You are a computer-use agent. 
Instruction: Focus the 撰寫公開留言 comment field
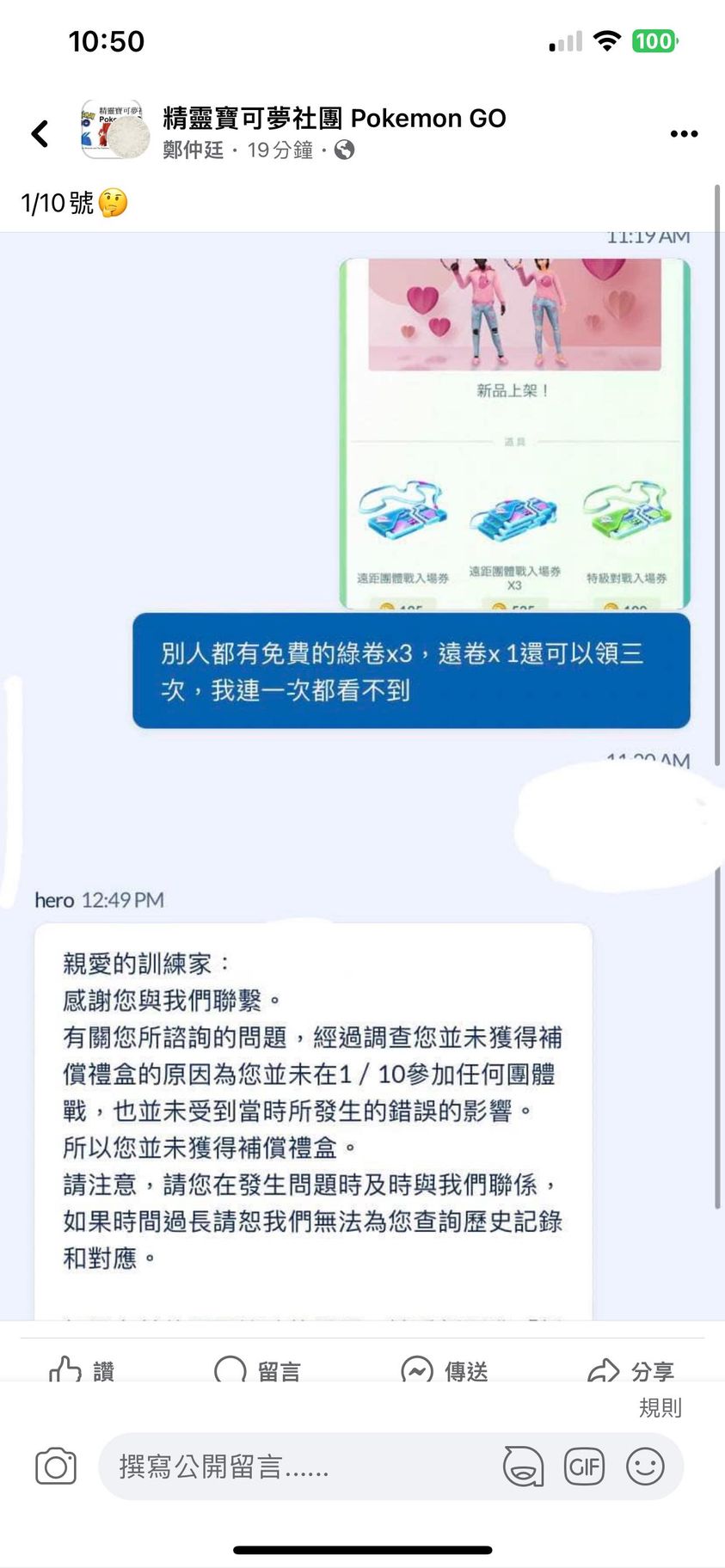click(292, 1467)
